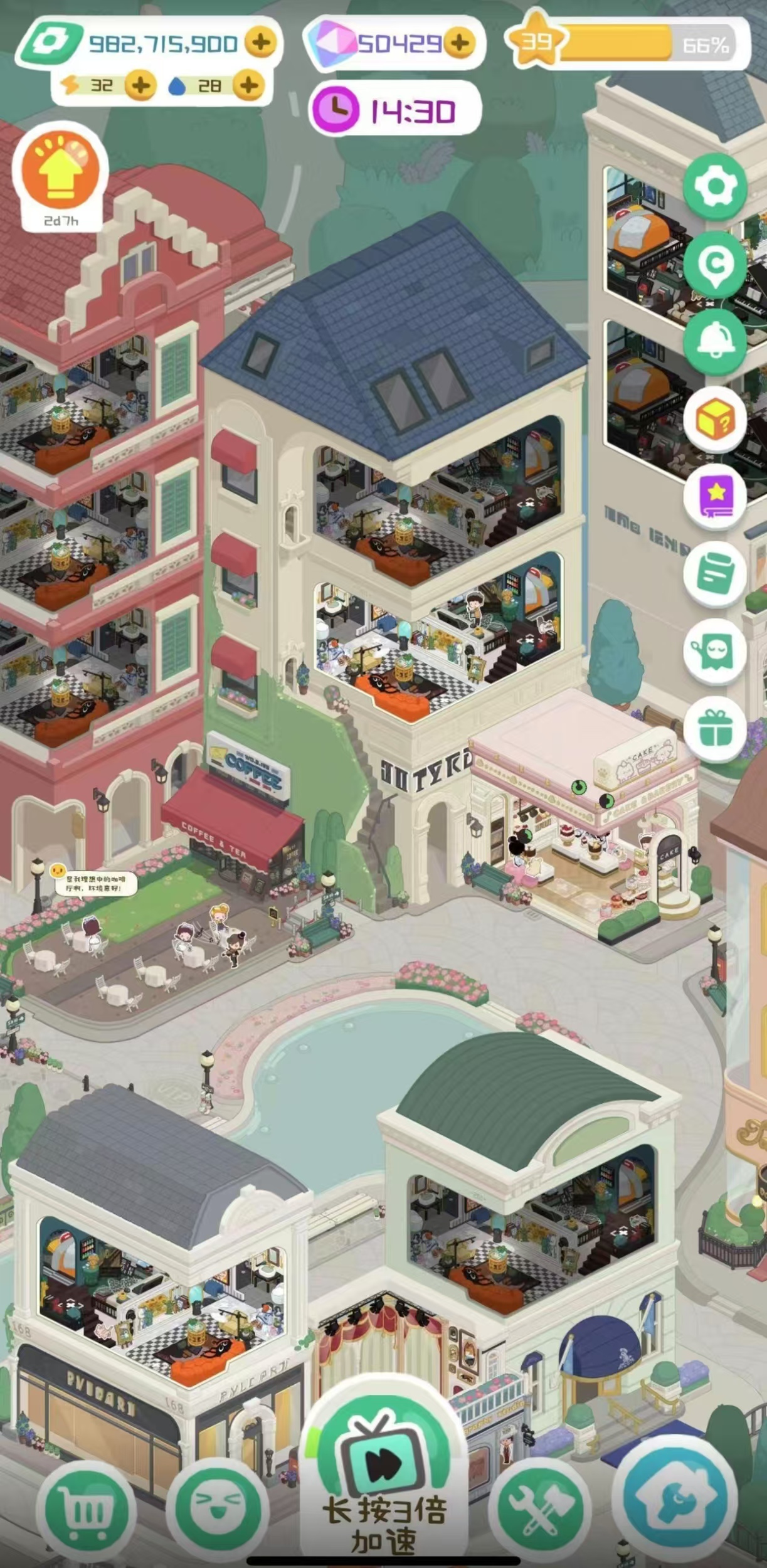This screenshot has height=1568, width=767.
Task: Open the purple star book
Action: point(716,497)
